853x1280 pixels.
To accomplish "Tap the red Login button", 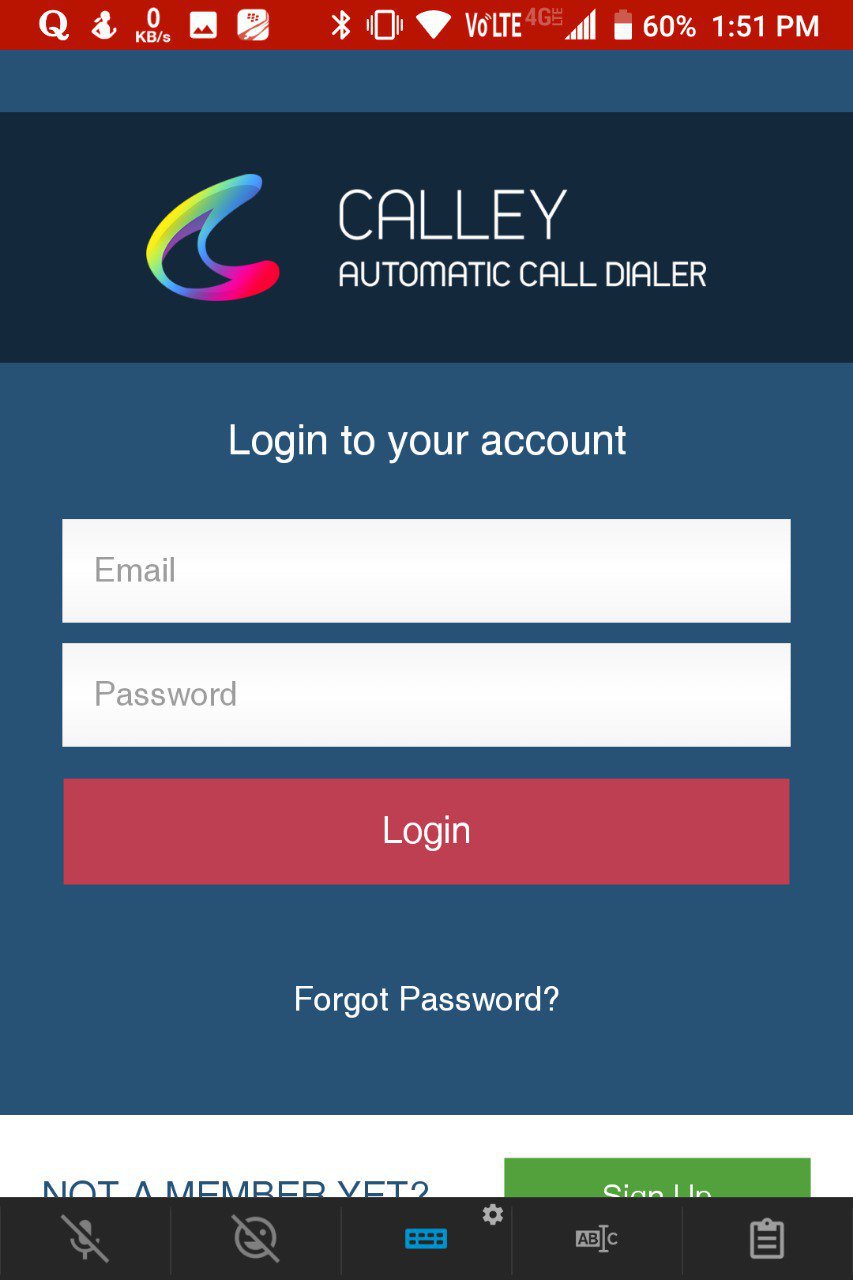I will (426, 831).
